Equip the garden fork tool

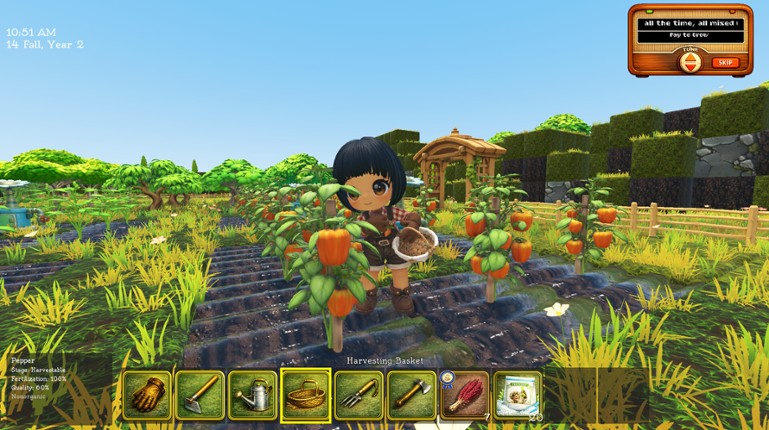pos(358,395)
